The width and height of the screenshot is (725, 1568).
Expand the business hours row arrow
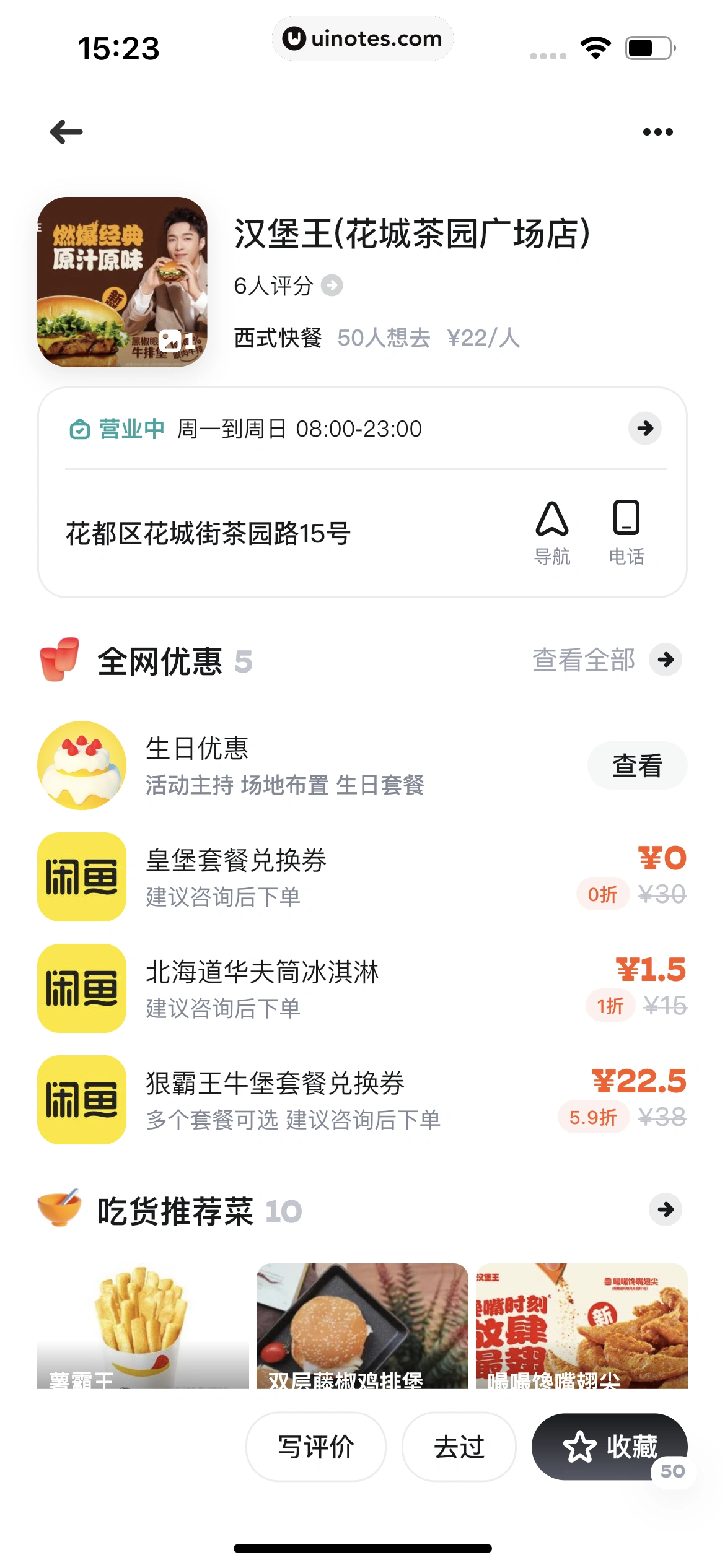pos(644,428)
